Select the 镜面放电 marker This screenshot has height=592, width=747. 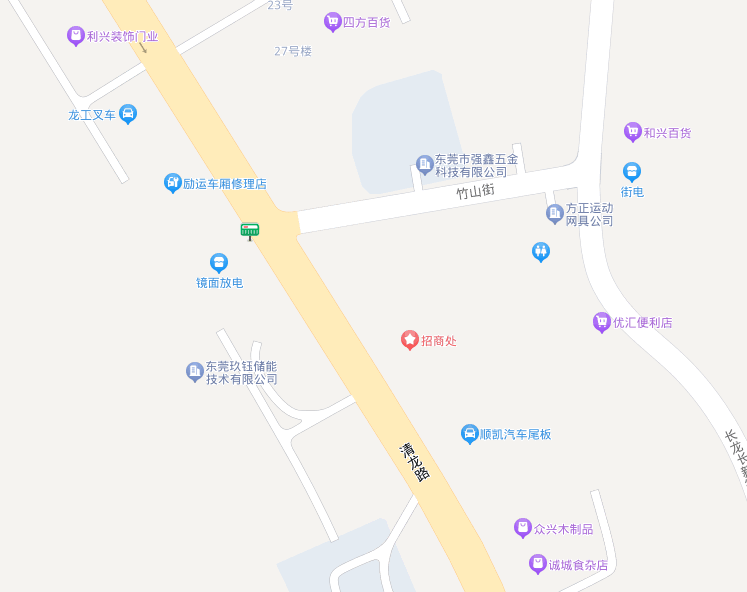point(219,263)
